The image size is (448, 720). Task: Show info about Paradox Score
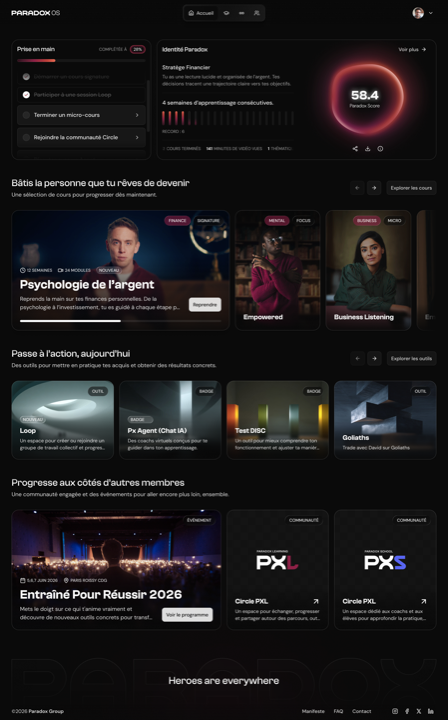click(x=380, y=149)
